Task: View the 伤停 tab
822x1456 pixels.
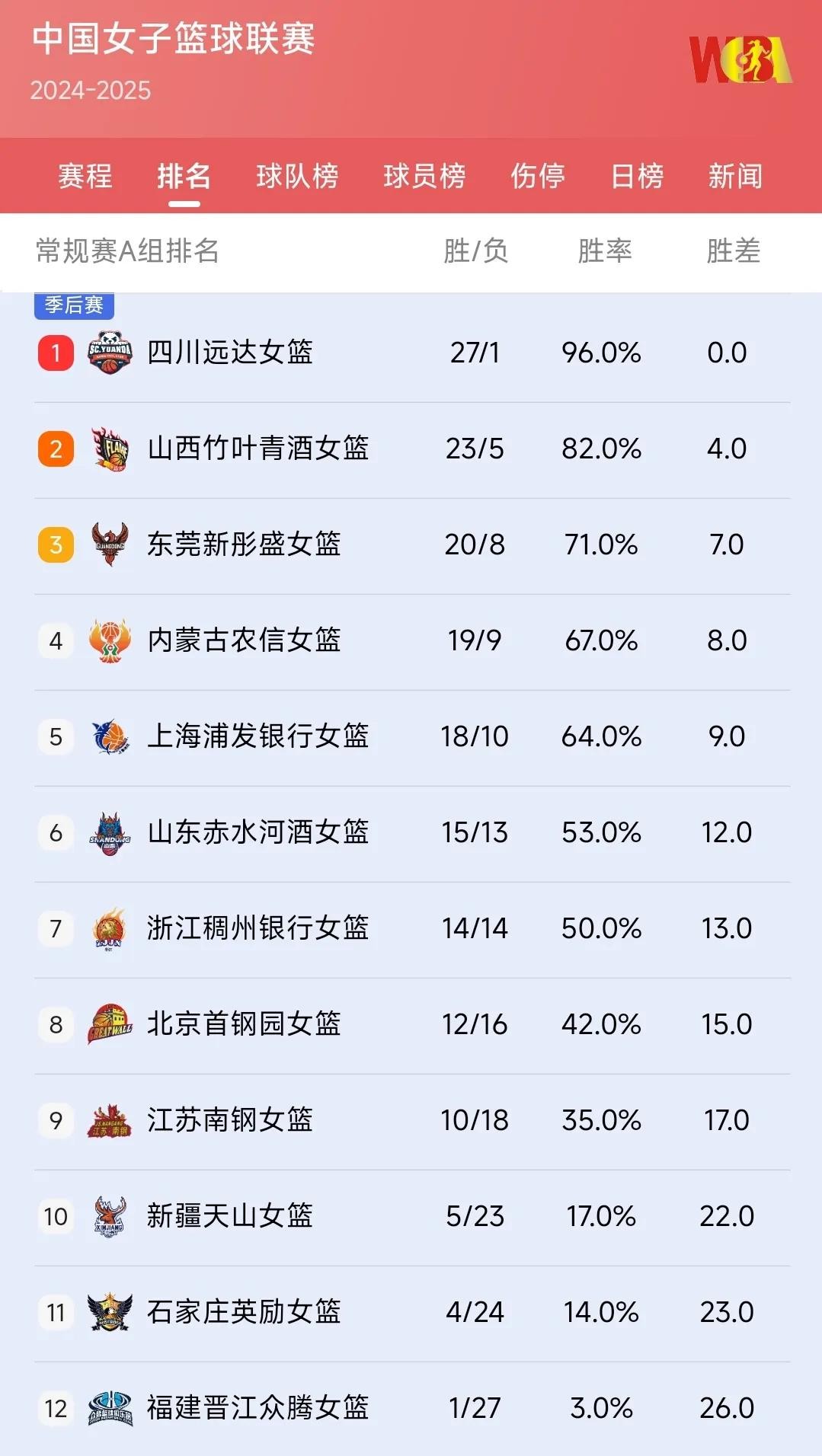Action: [x=537, y=177]
